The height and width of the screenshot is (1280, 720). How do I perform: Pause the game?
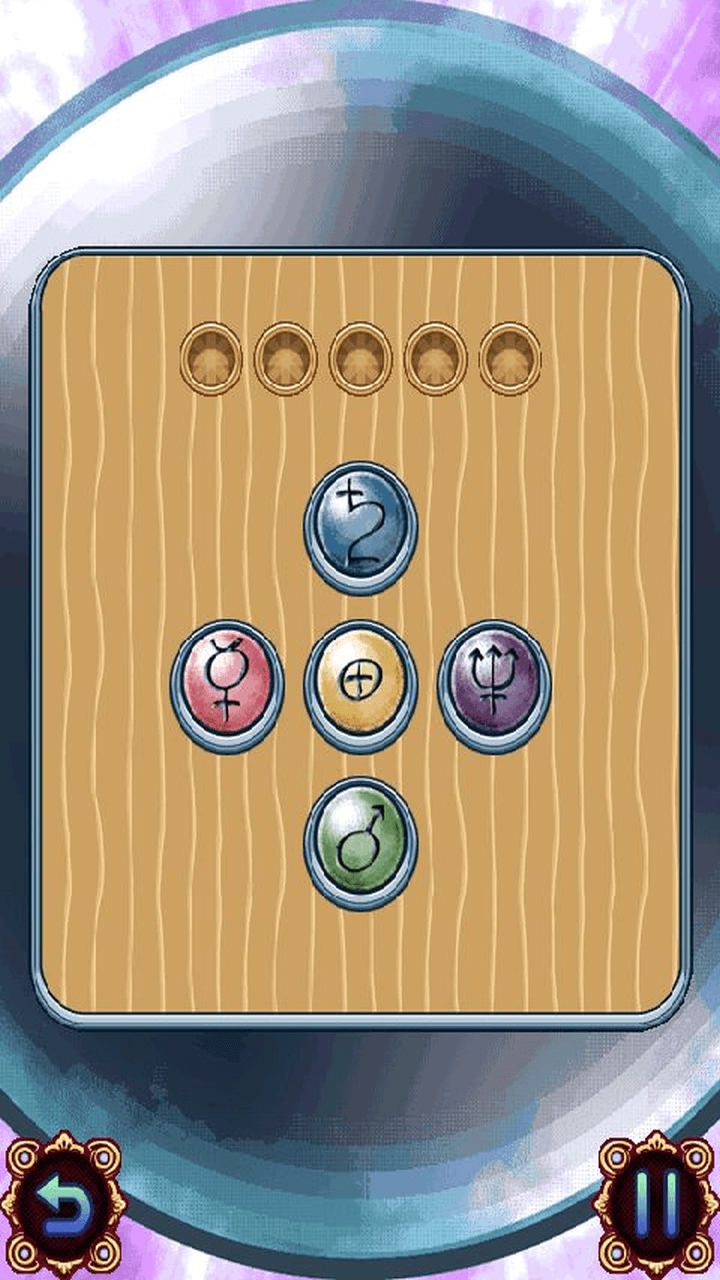[657, 1204]
